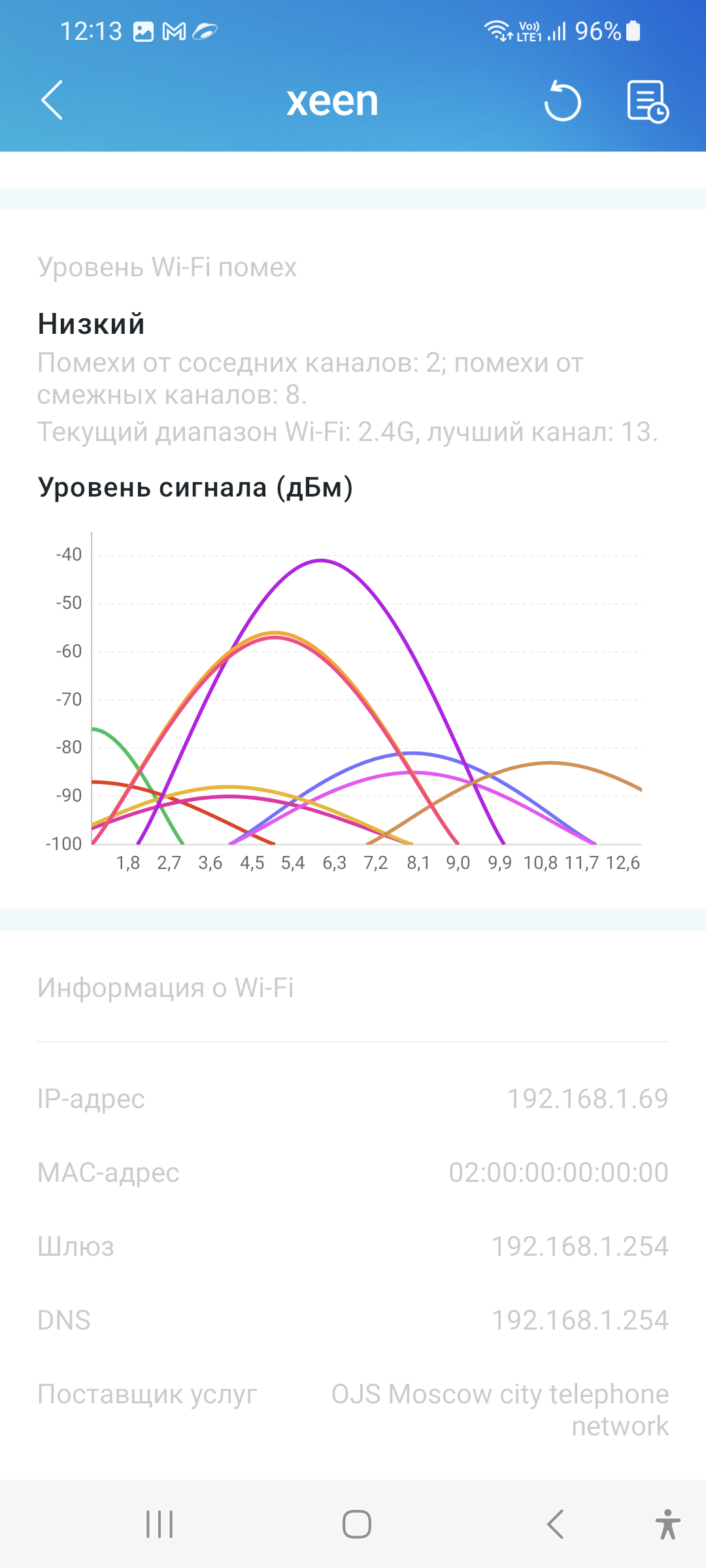Image resolution: width=706 pixels, height=1568 pixels.
Task: Go back from the xeen screen
Action: coord(52,101)
